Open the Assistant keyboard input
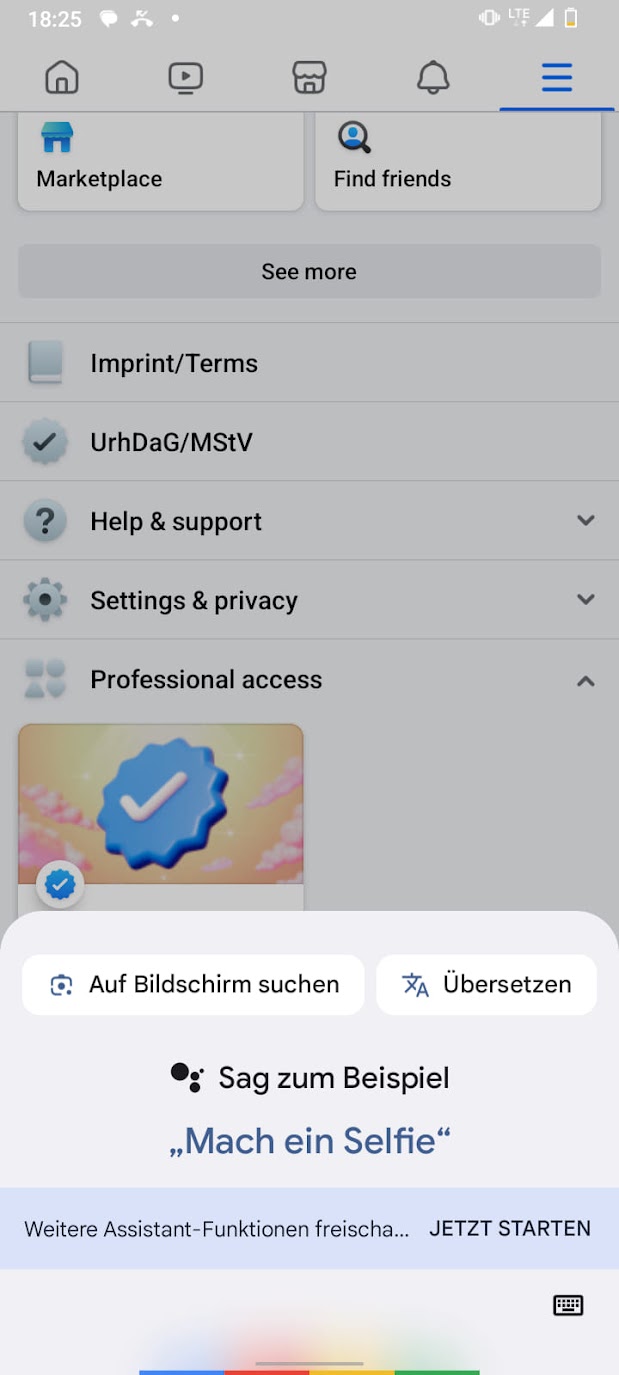 (x=568, y=1305)
